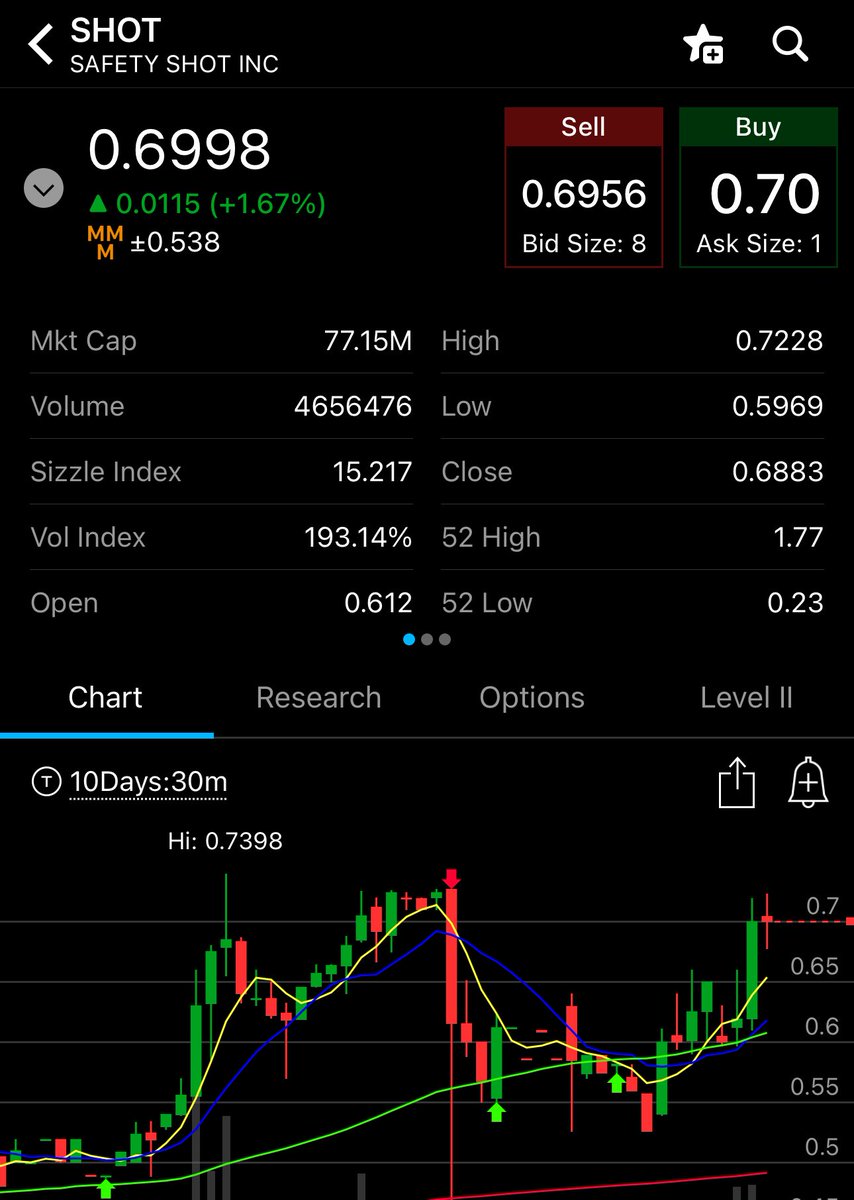Change the 10Days:30m chart timeframe
This screenshot has width=854, height=1200.
coord(147,781)
